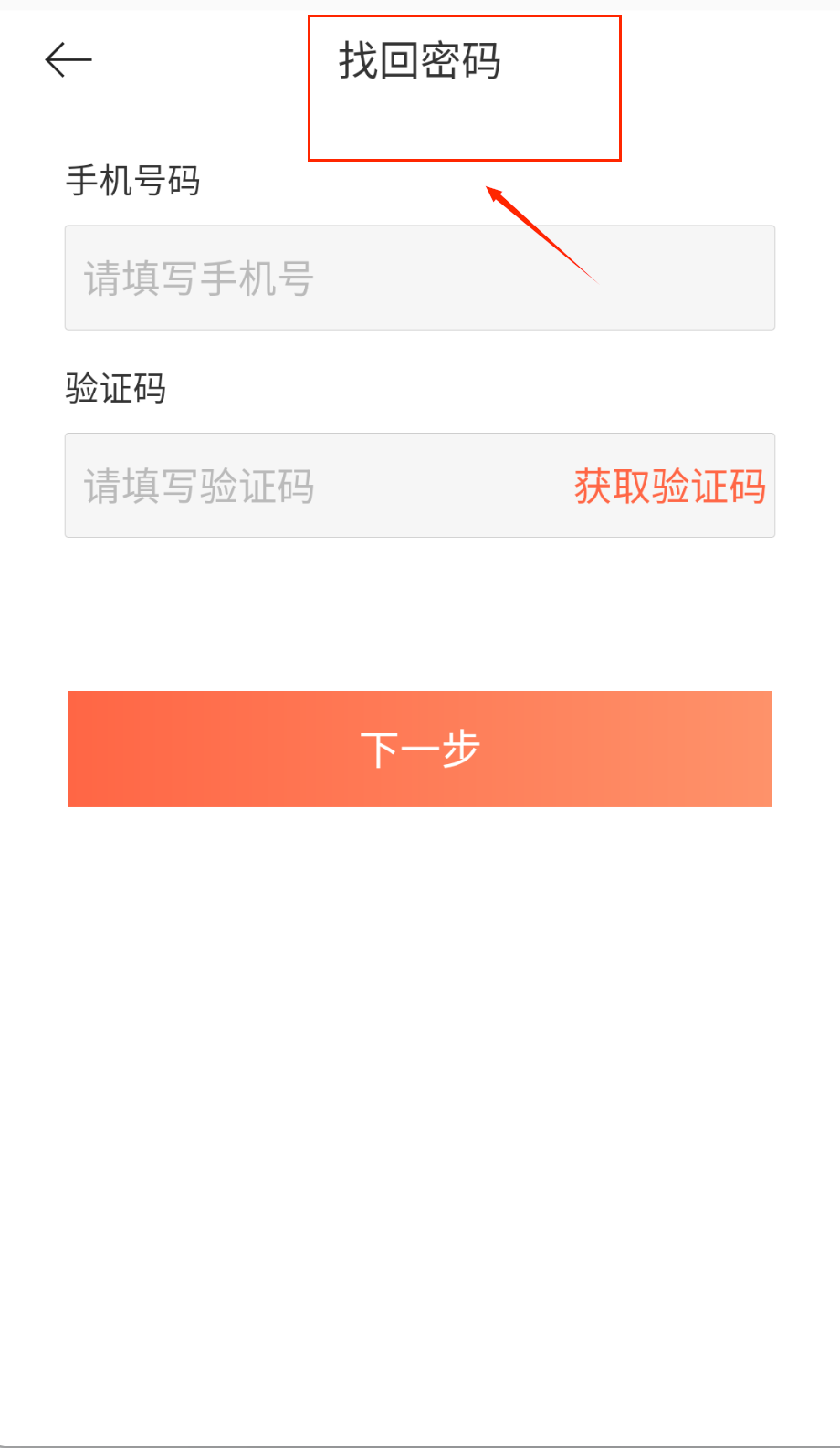Continue with the 下一步 button

tap(420, 749)
